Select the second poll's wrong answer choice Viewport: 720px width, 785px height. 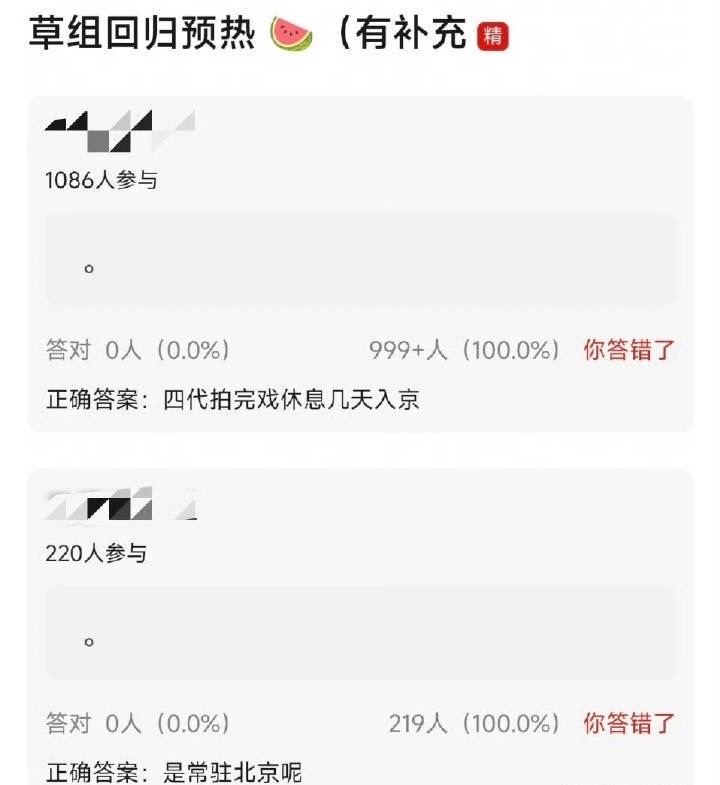(360, 637)
